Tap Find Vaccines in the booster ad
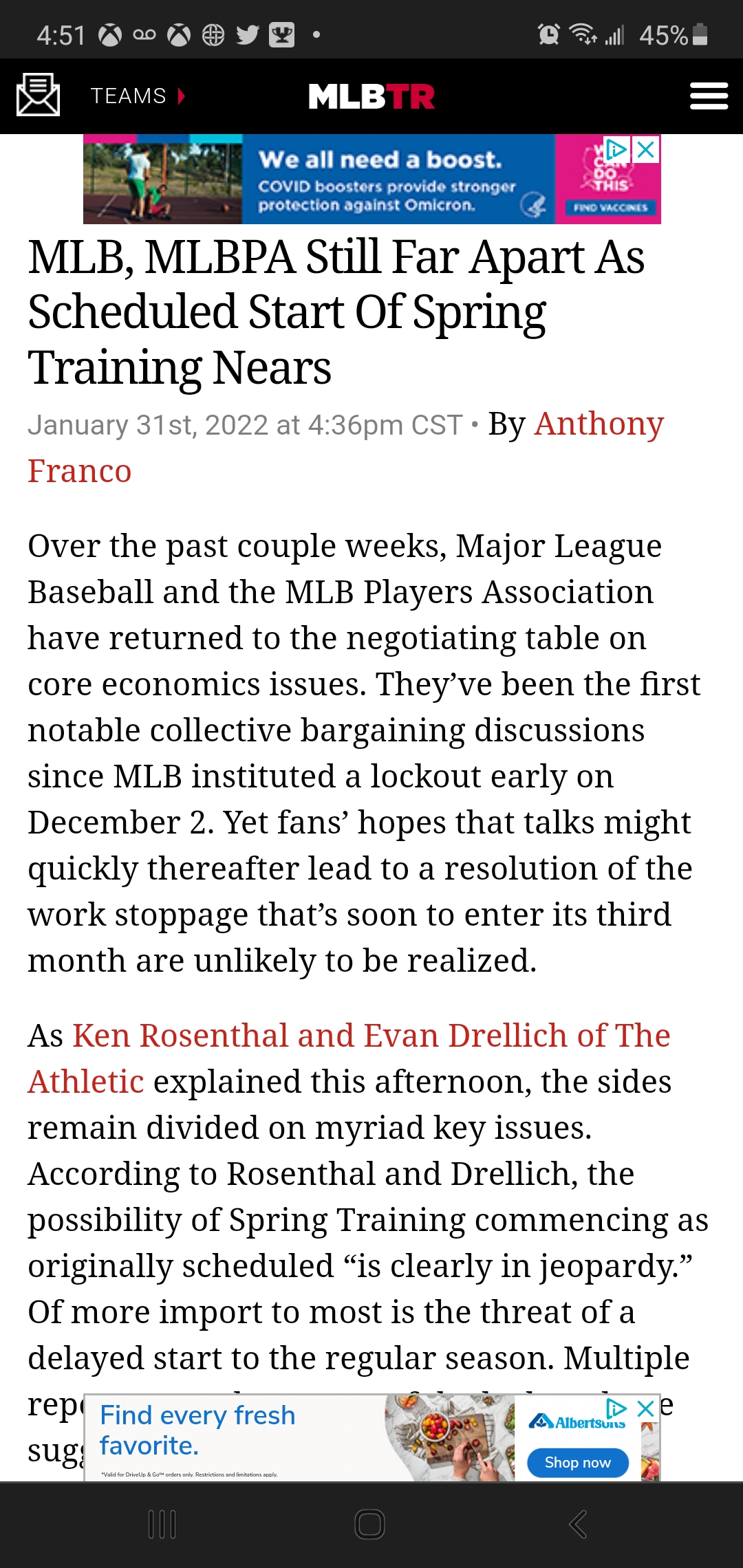This screenshot has height=1568, width=743. [x=610, y=206]
